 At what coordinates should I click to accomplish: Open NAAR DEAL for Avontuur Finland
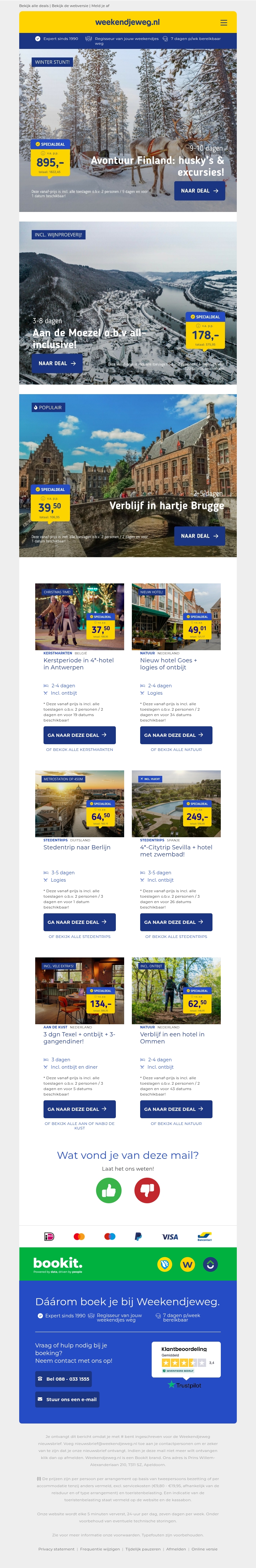tap(199, 191)
